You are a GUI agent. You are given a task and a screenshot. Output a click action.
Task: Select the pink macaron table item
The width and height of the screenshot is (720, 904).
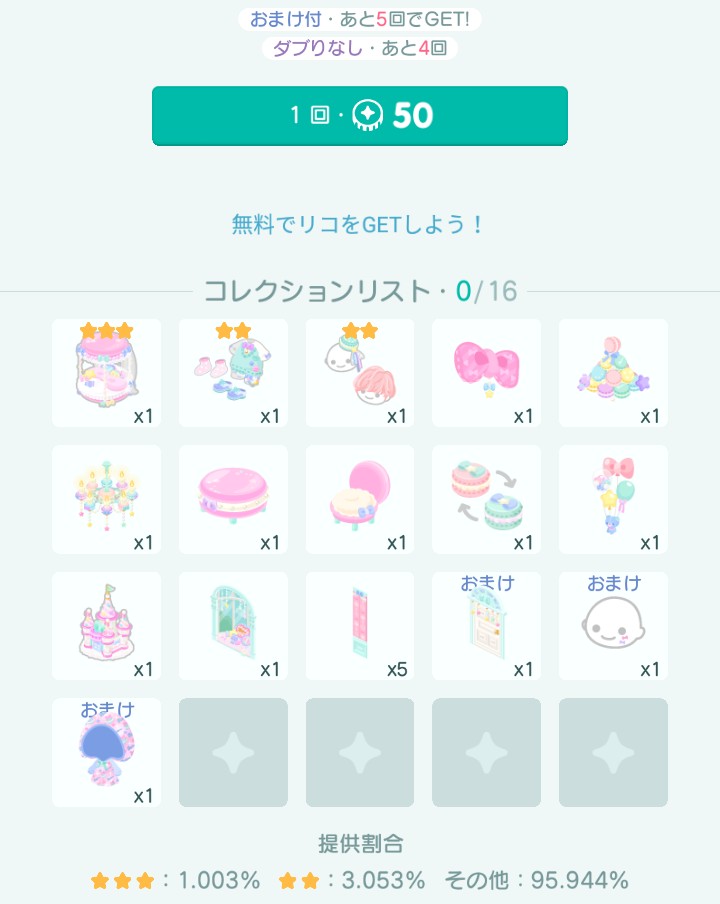click(233, 499)
